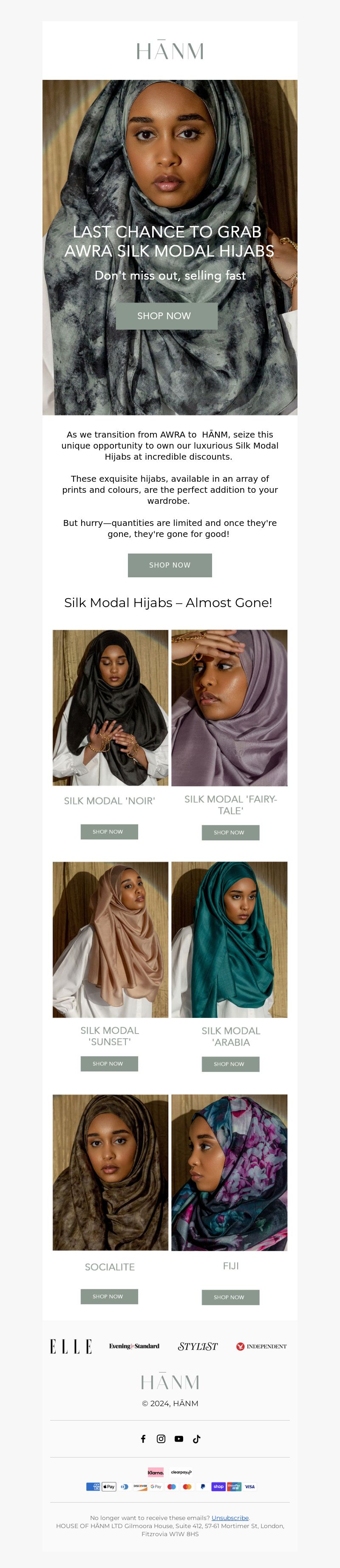Shop the Fiji hijab
This screenshot has width=340, height=1568.
230,1297
